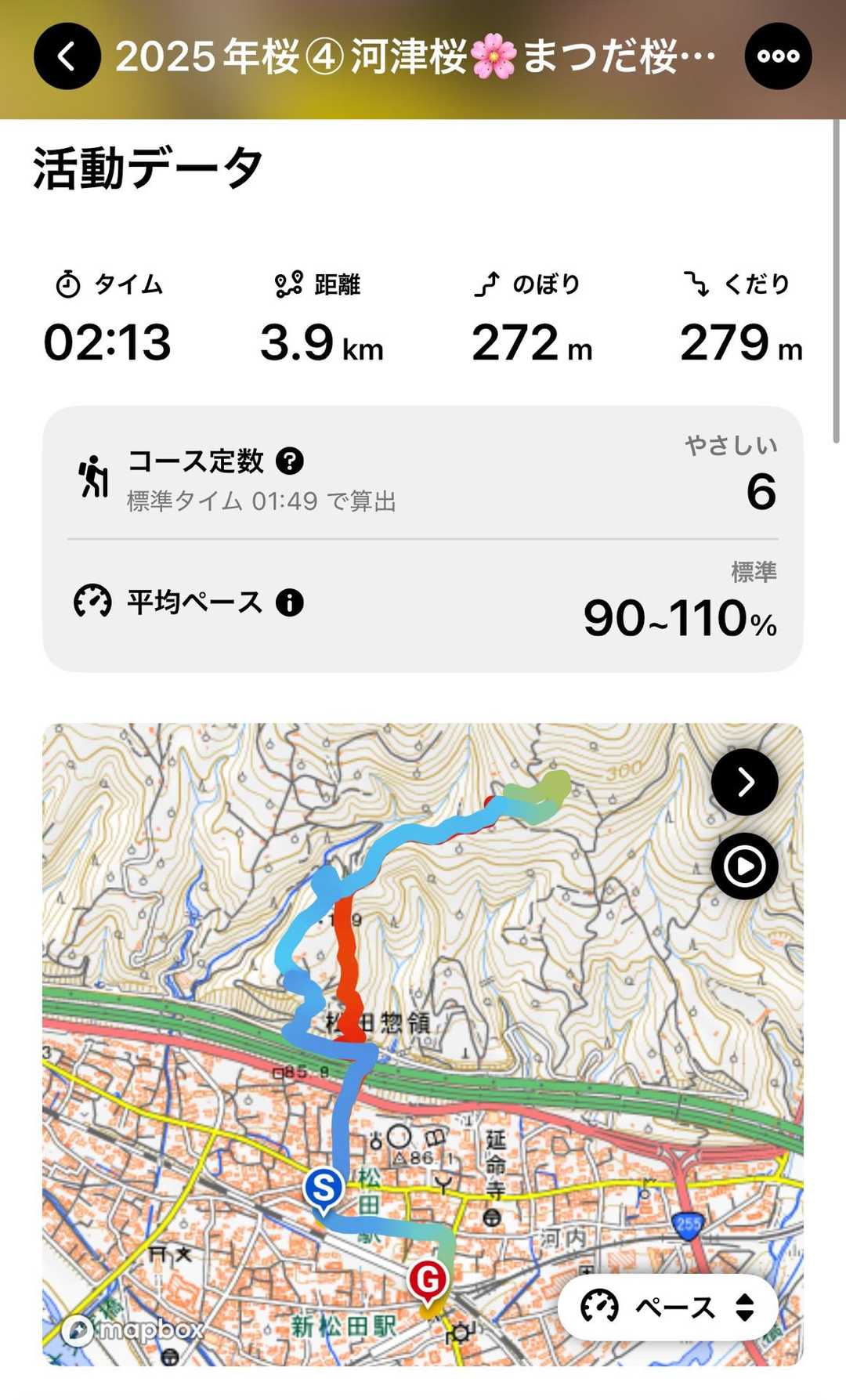Open the three-dot overflow menu
The height and width of the screenshot is (1400, 846).
tap(778, 56)
